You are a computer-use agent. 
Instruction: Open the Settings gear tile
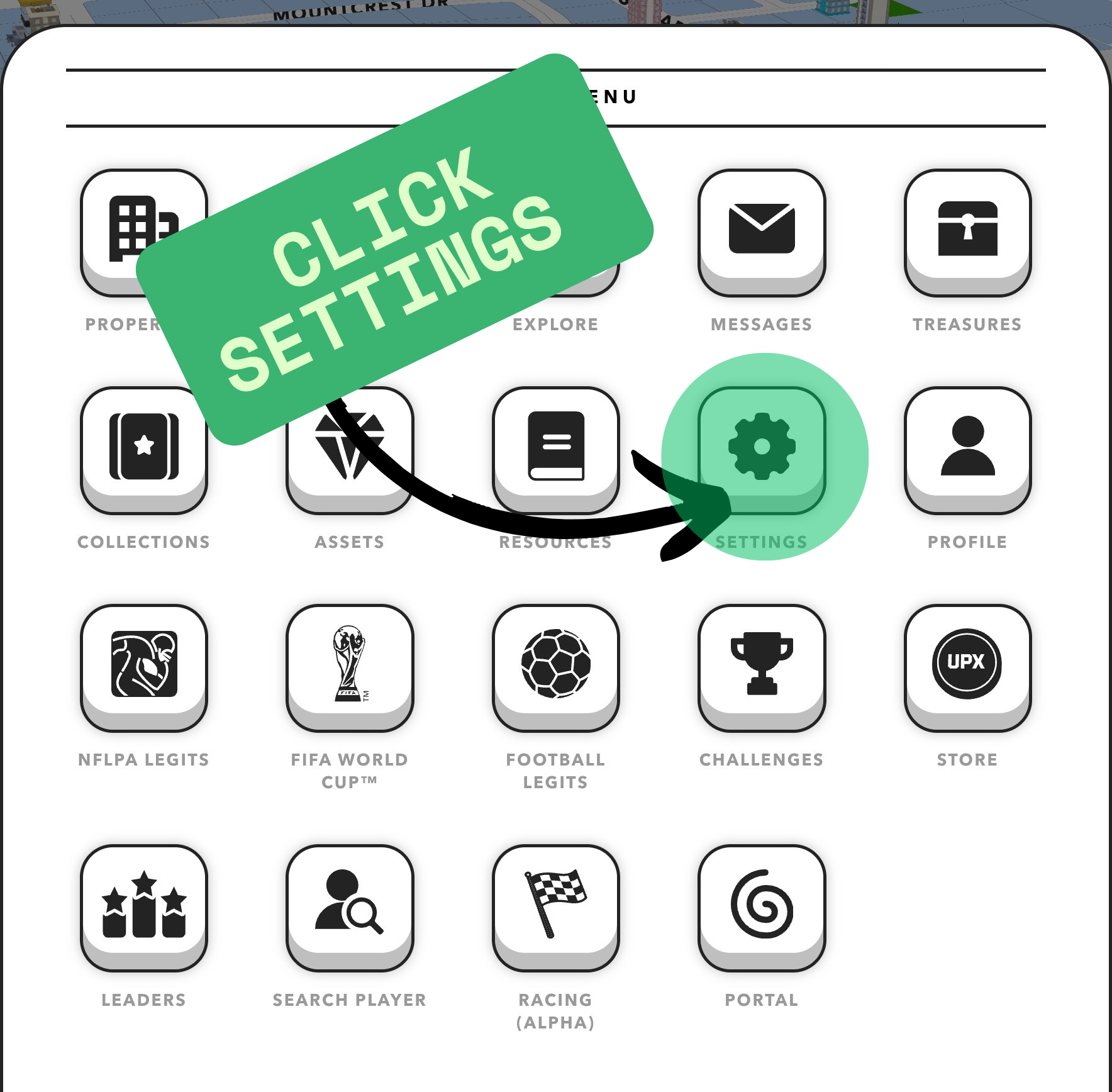[761, 448]
